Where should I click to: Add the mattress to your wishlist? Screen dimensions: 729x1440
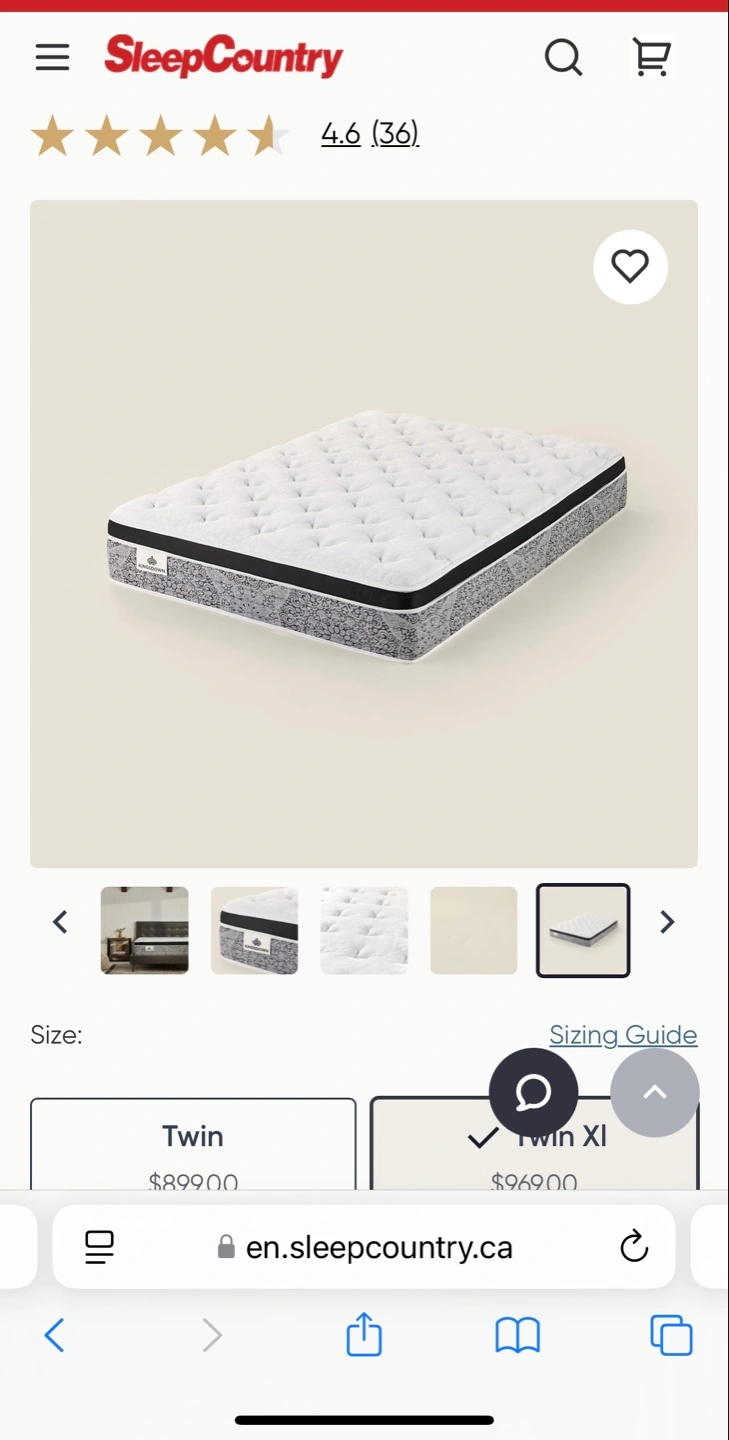pyautogui.click(x=630, y=267)
